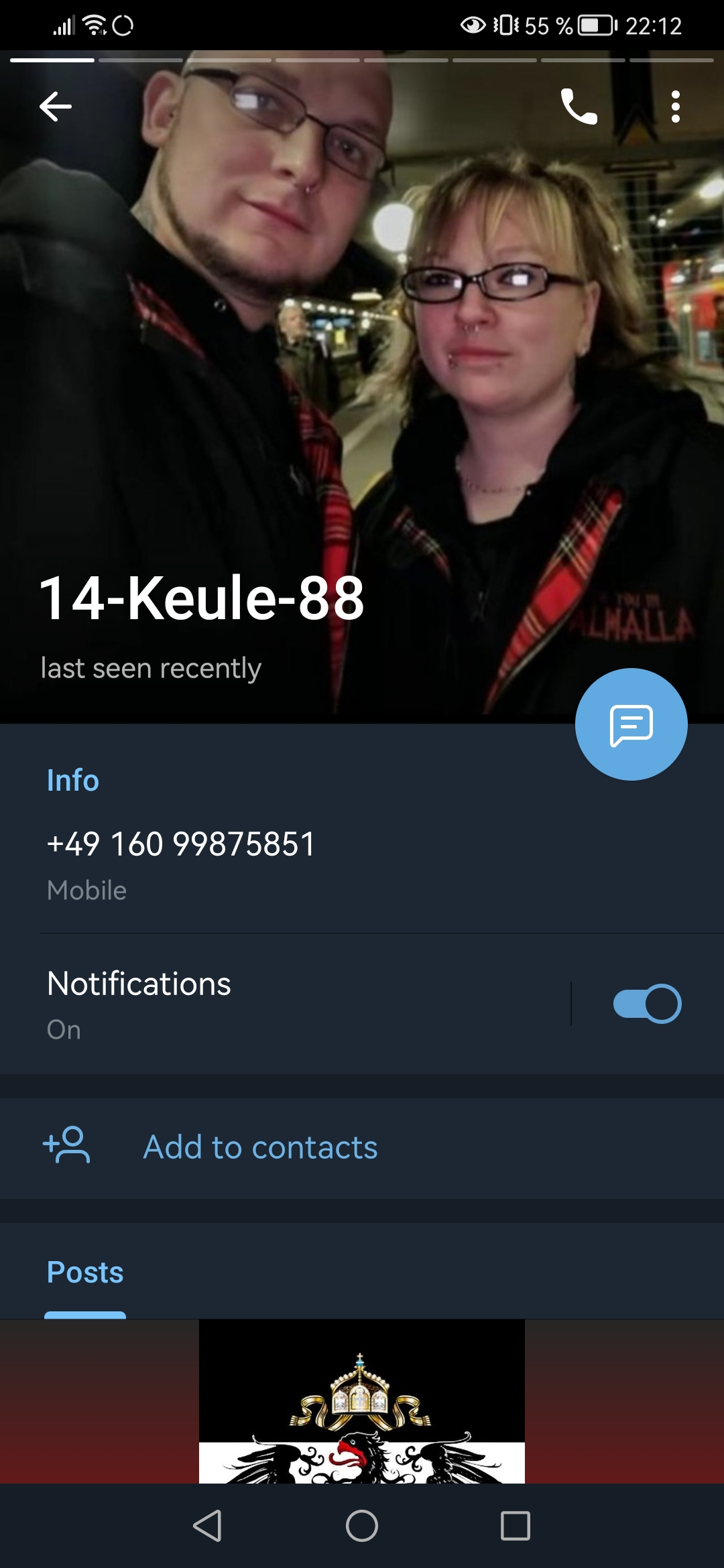Switch to the Posts tab

85,1272
